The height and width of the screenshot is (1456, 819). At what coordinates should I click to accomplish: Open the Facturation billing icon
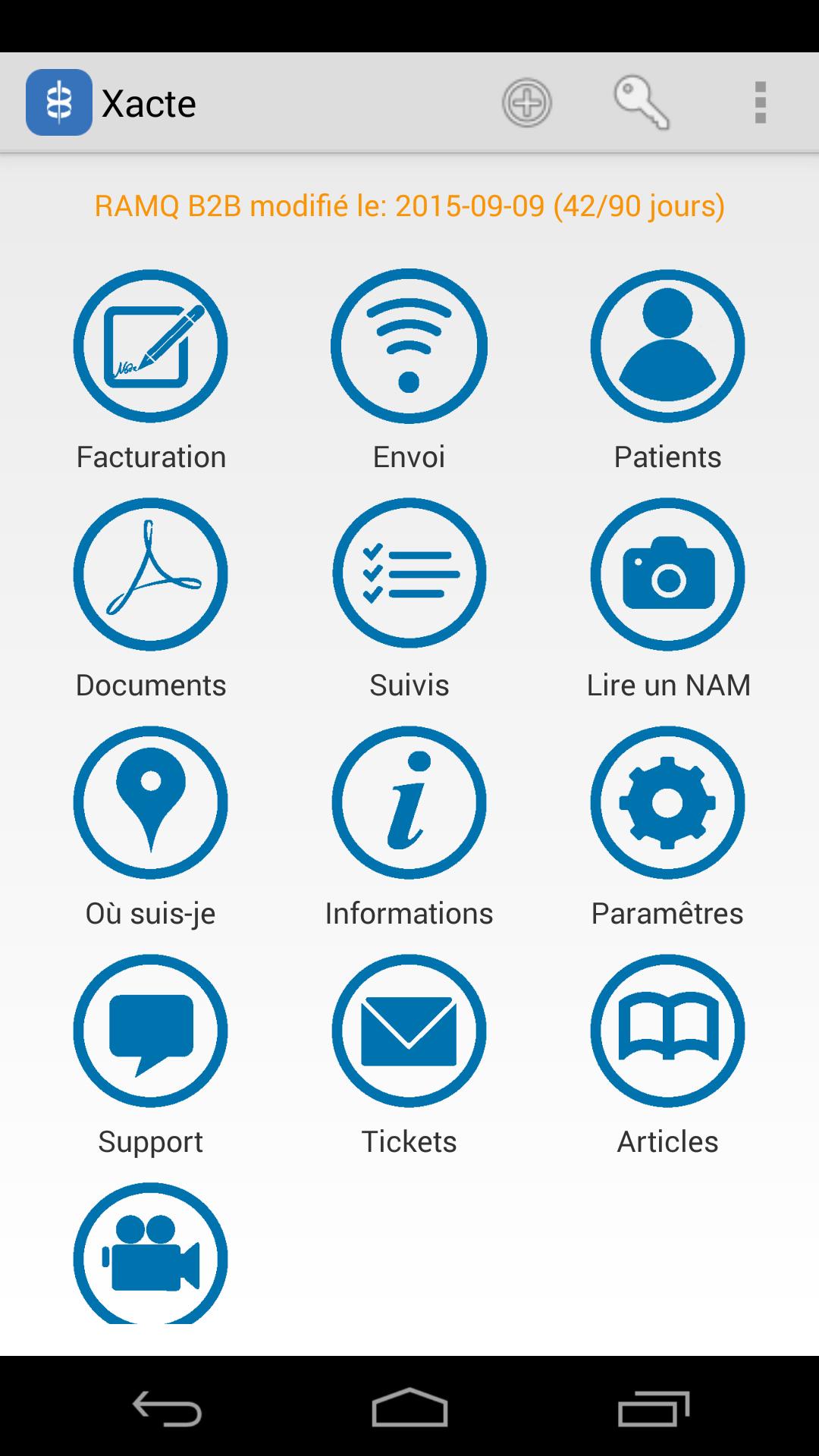150,346
